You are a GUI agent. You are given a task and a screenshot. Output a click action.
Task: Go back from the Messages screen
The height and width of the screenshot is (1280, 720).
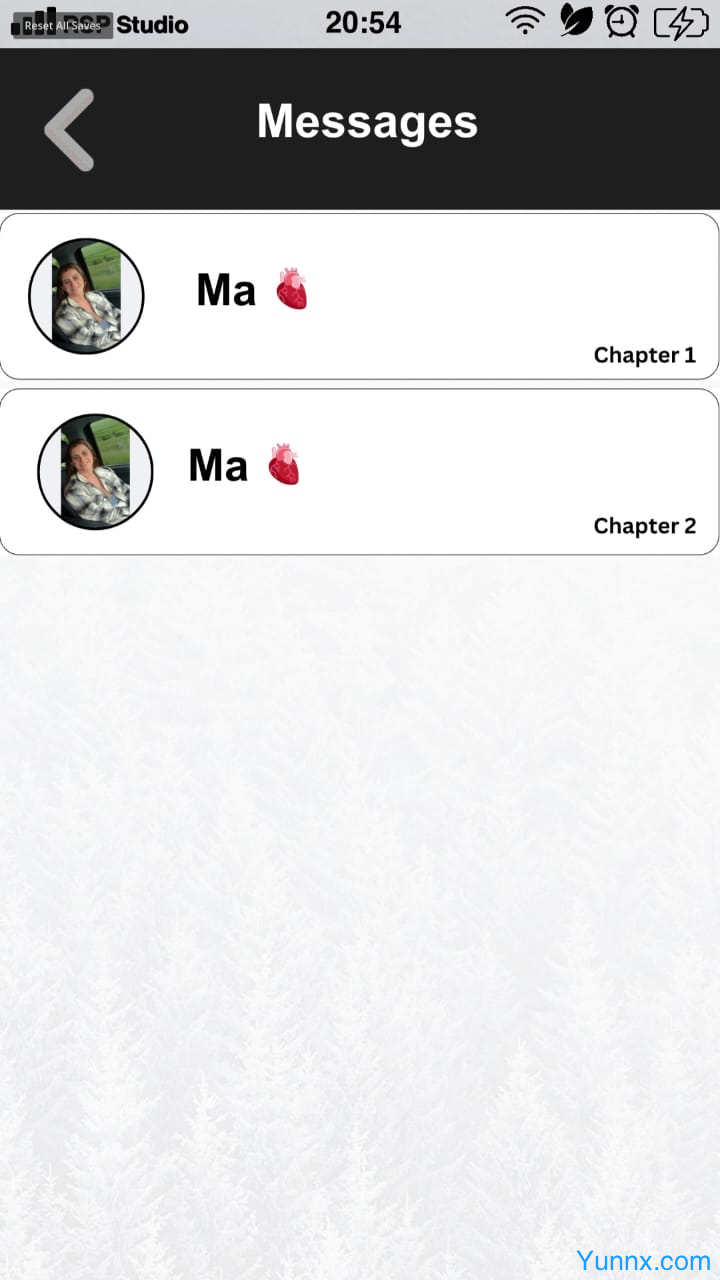coord(70,129)
